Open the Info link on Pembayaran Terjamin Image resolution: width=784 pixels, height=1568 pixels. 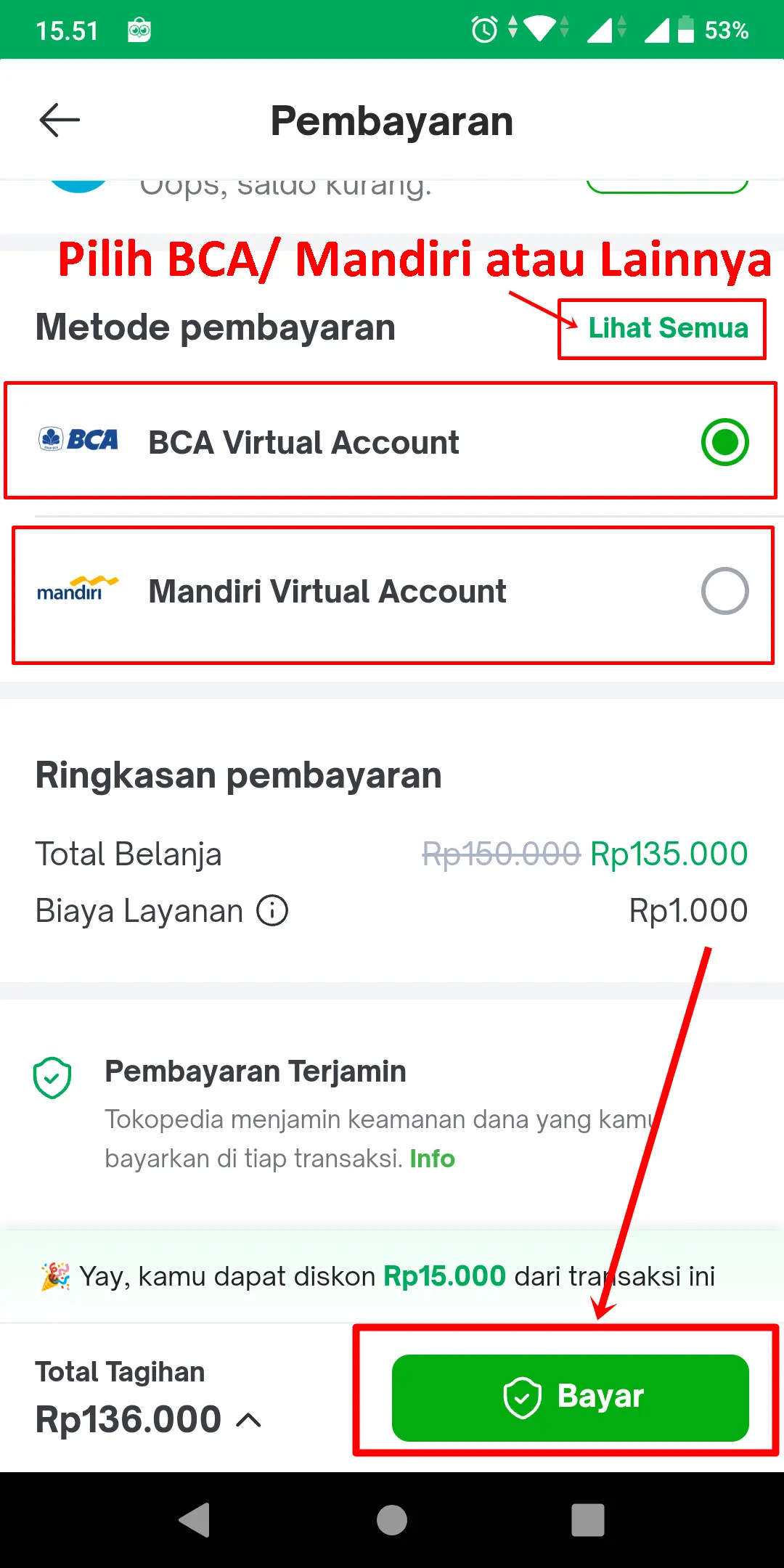pyautogui.click(x=432, y=1159)
